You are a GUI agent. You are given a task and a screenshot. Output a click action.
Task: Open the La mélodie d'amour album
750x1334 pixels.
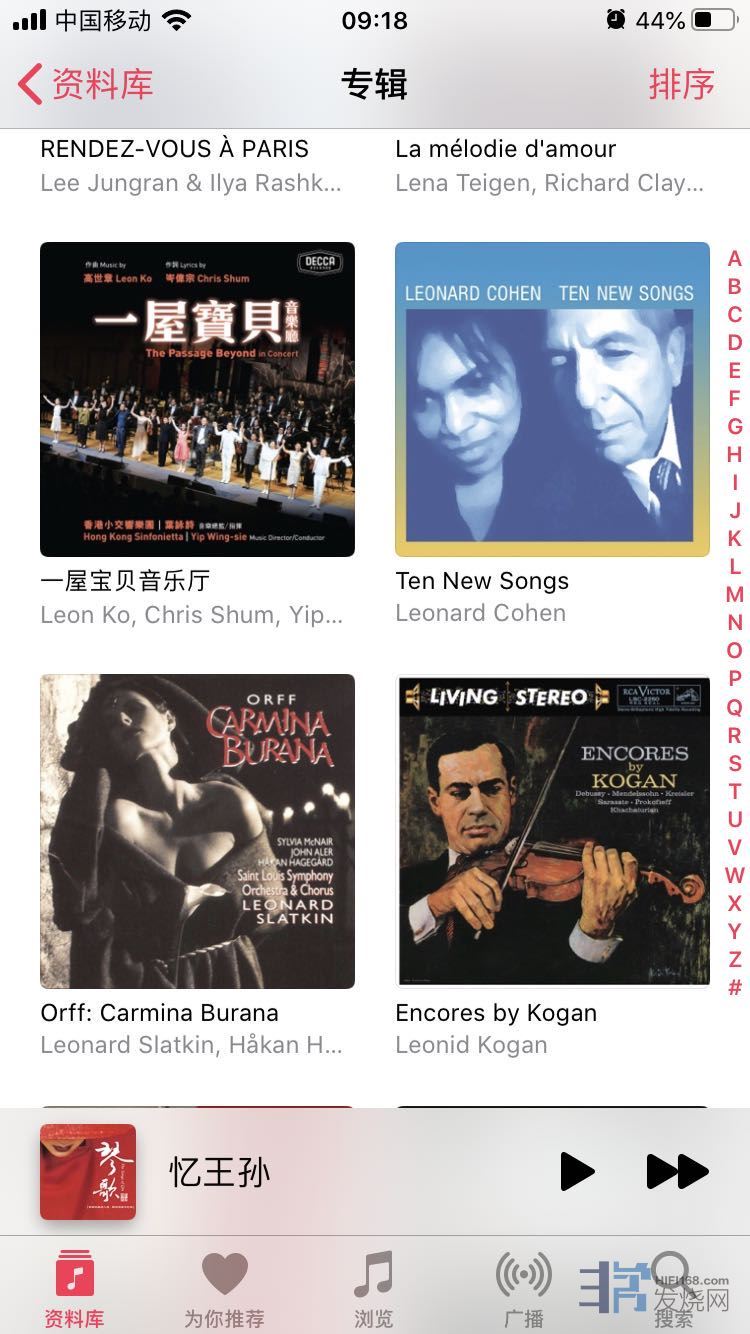point(505,149)
